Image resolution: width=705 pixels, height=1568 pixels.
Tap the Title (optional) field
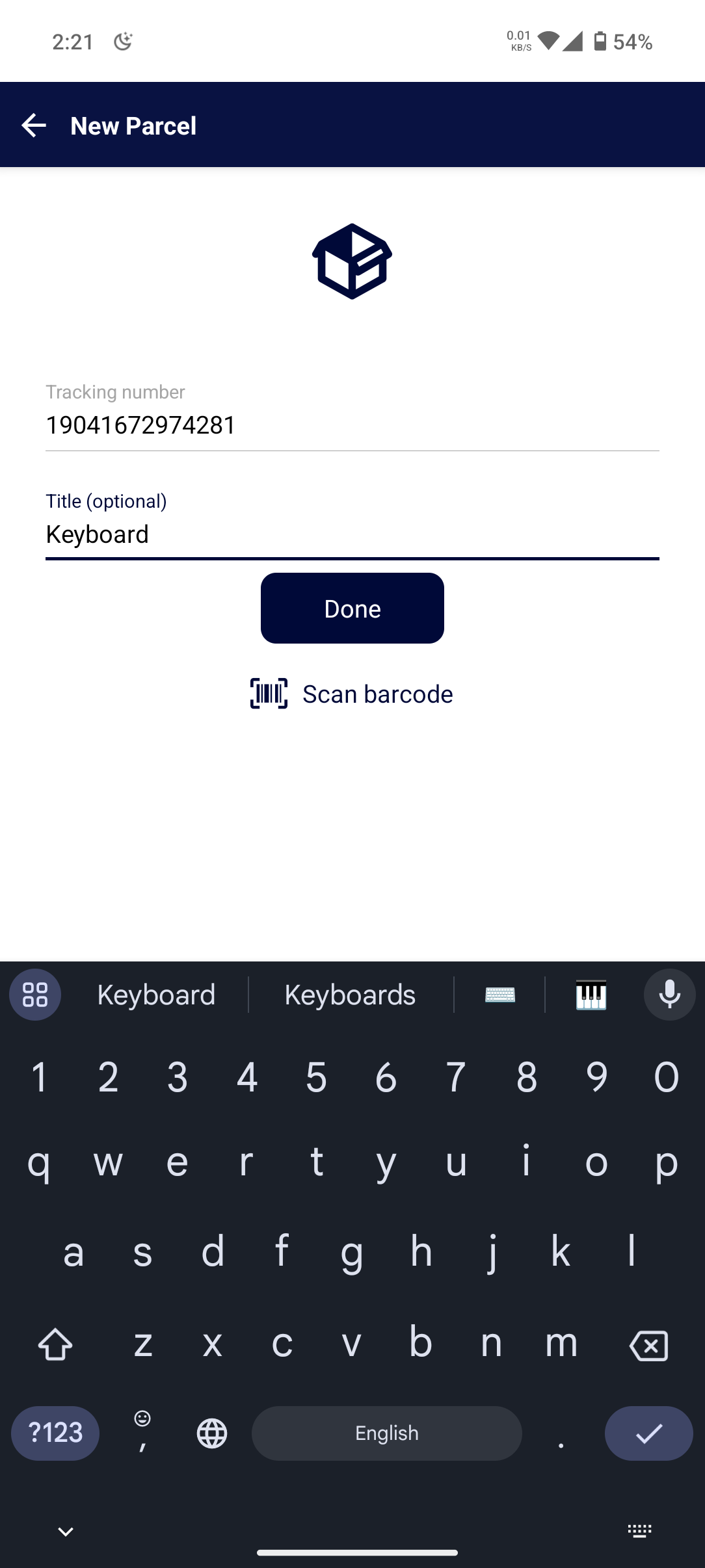pos(351,534)
